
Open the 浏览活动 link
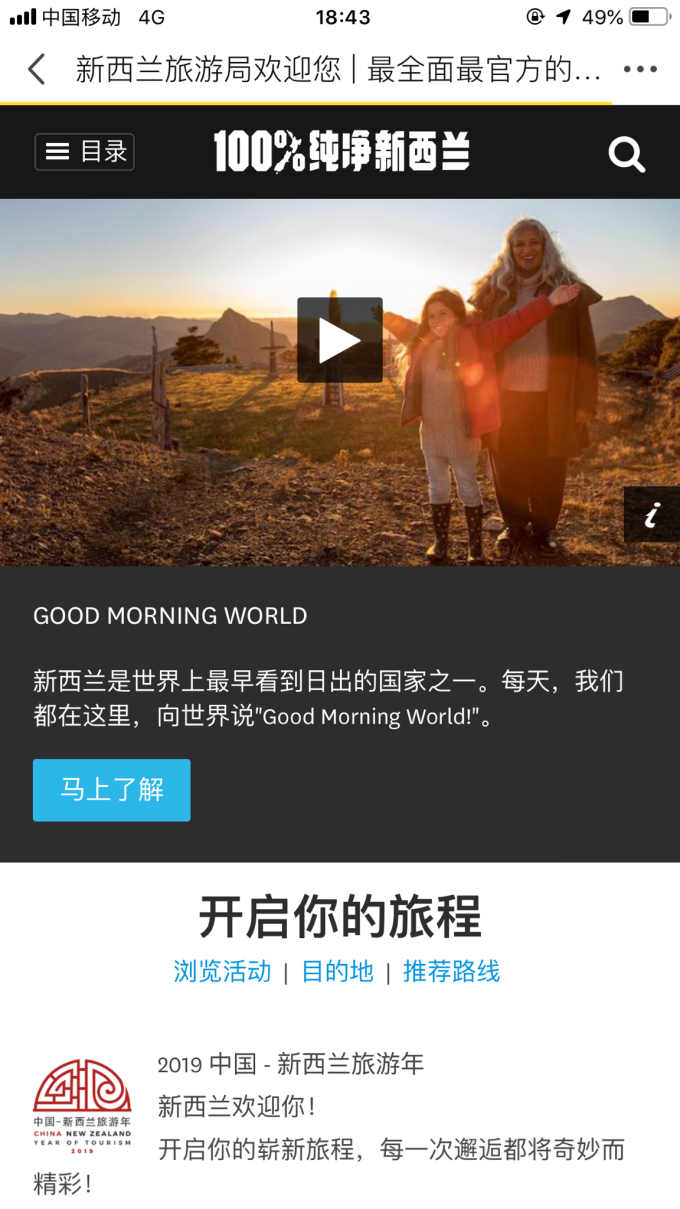[x=222, y=971]
